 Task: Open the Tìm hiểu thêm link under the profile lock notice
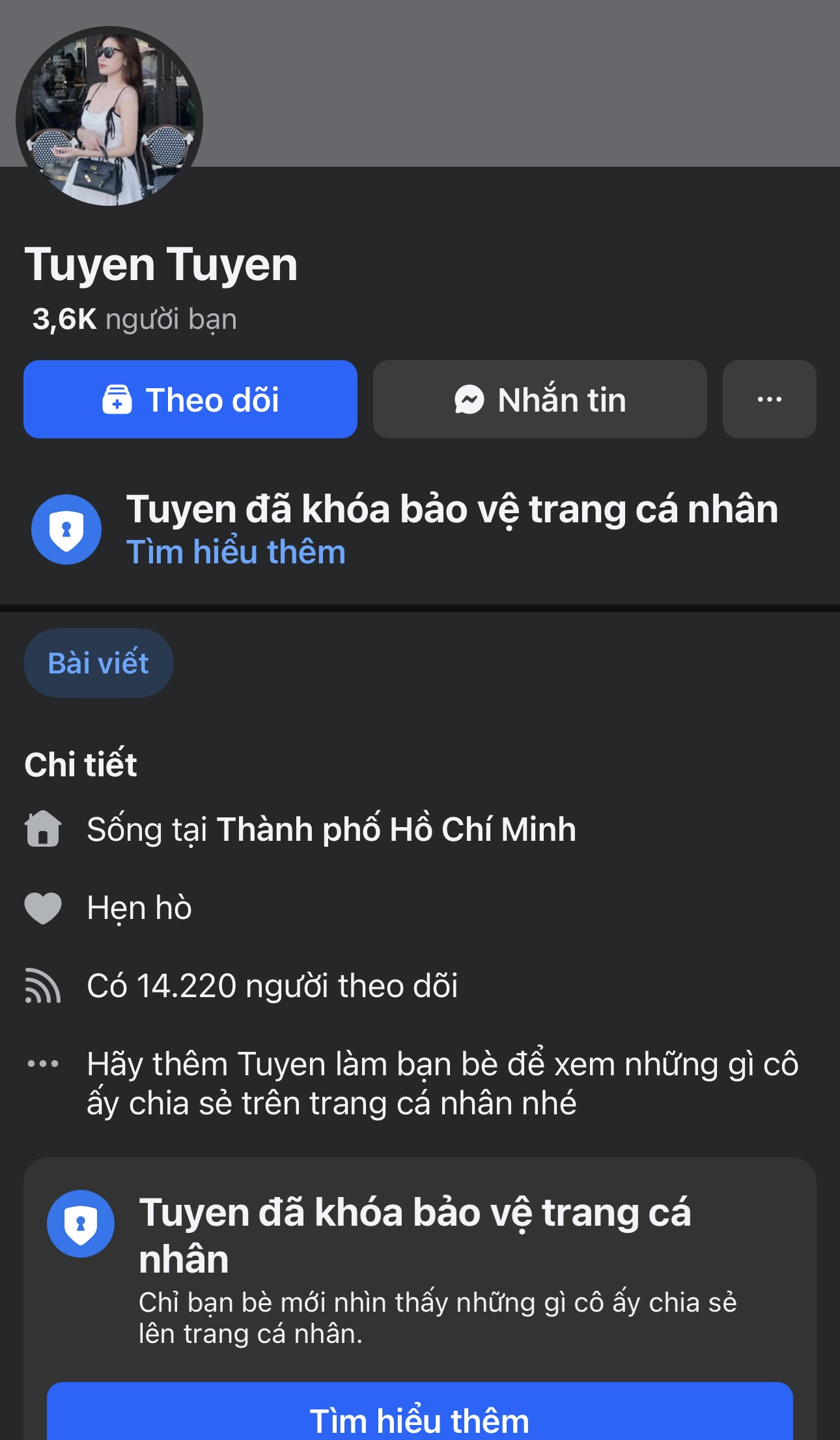coord(236,552)
